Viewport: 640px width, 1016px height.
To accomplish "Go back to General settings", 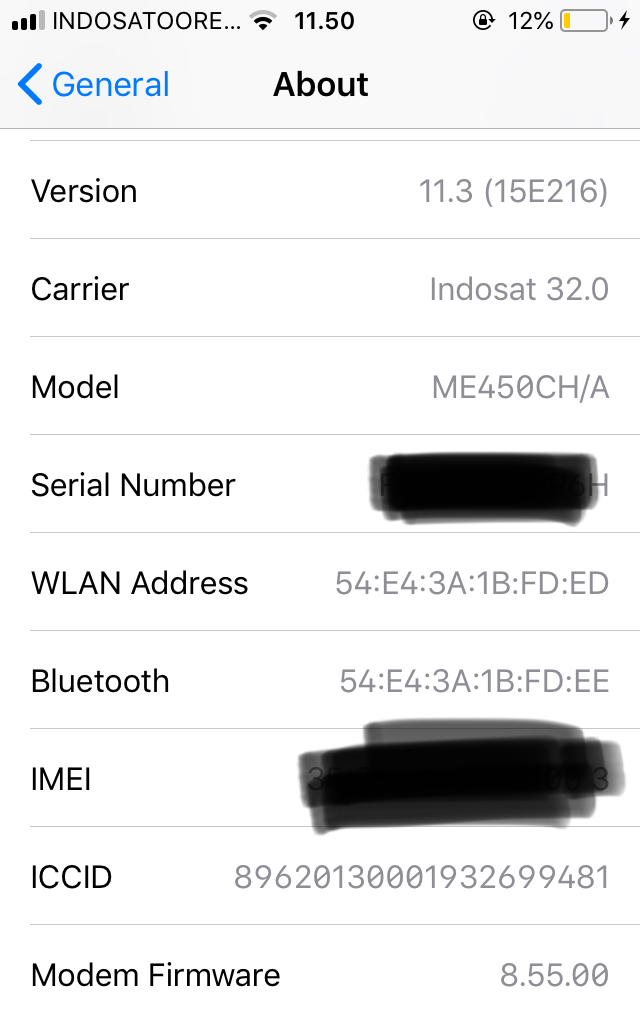I will [94, 85].
